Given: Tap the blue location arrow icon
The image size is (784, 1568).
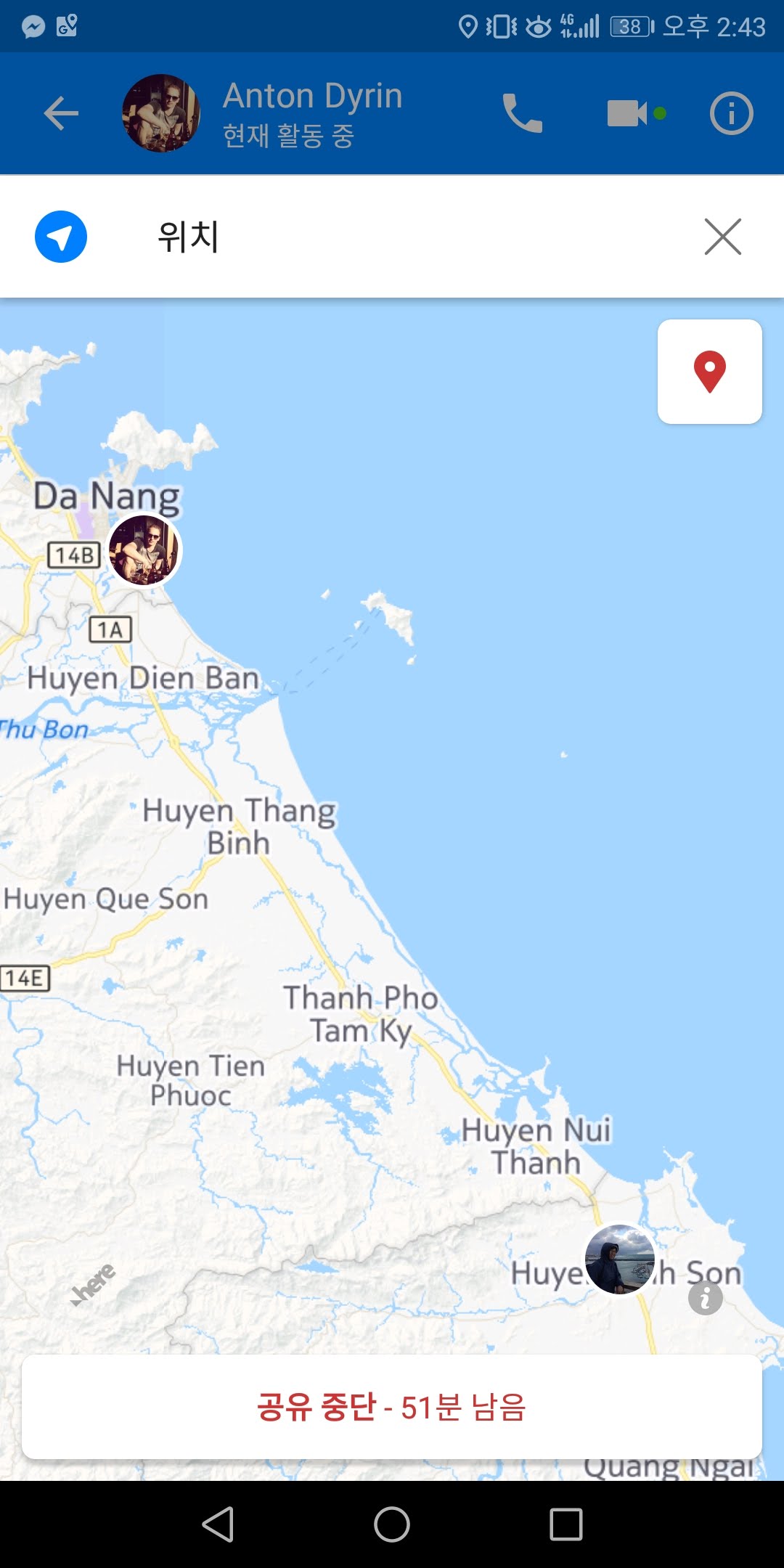Looking at the screenshot, I should coord(61,237).
